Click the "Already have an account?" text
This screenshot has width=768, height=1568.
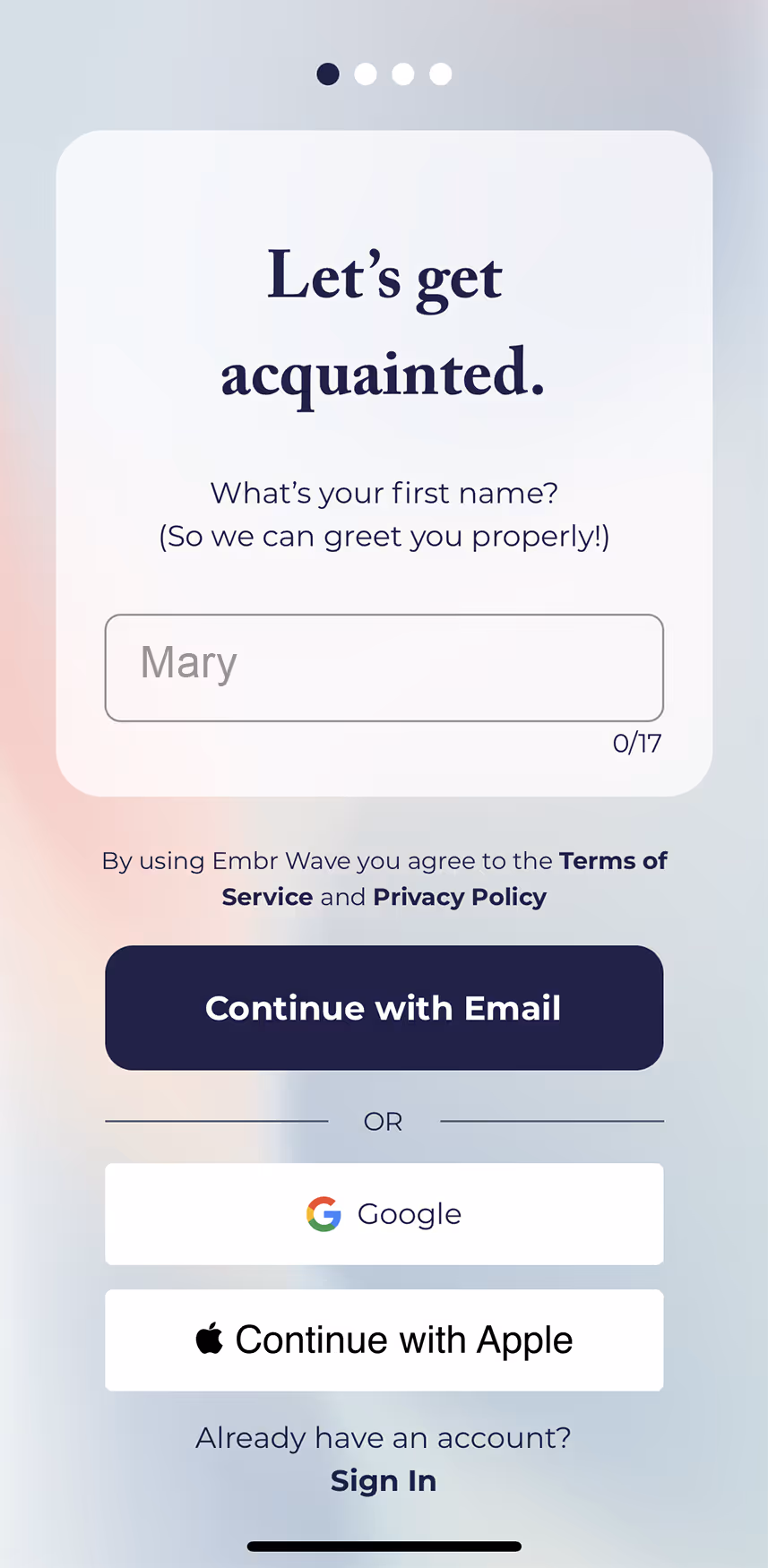tap(384, 1437)
